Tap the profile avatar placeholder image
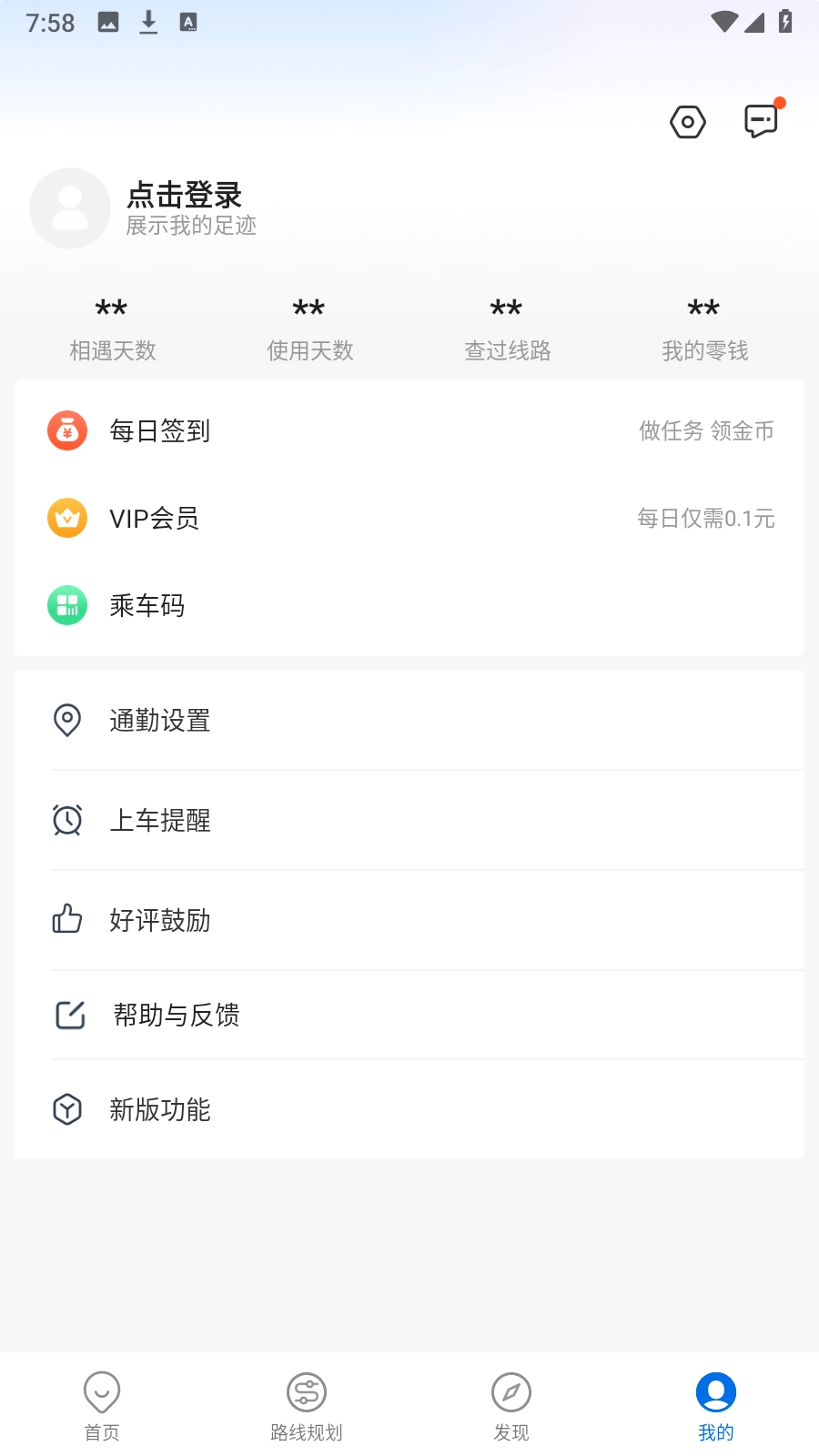 [x=69, y=208]
